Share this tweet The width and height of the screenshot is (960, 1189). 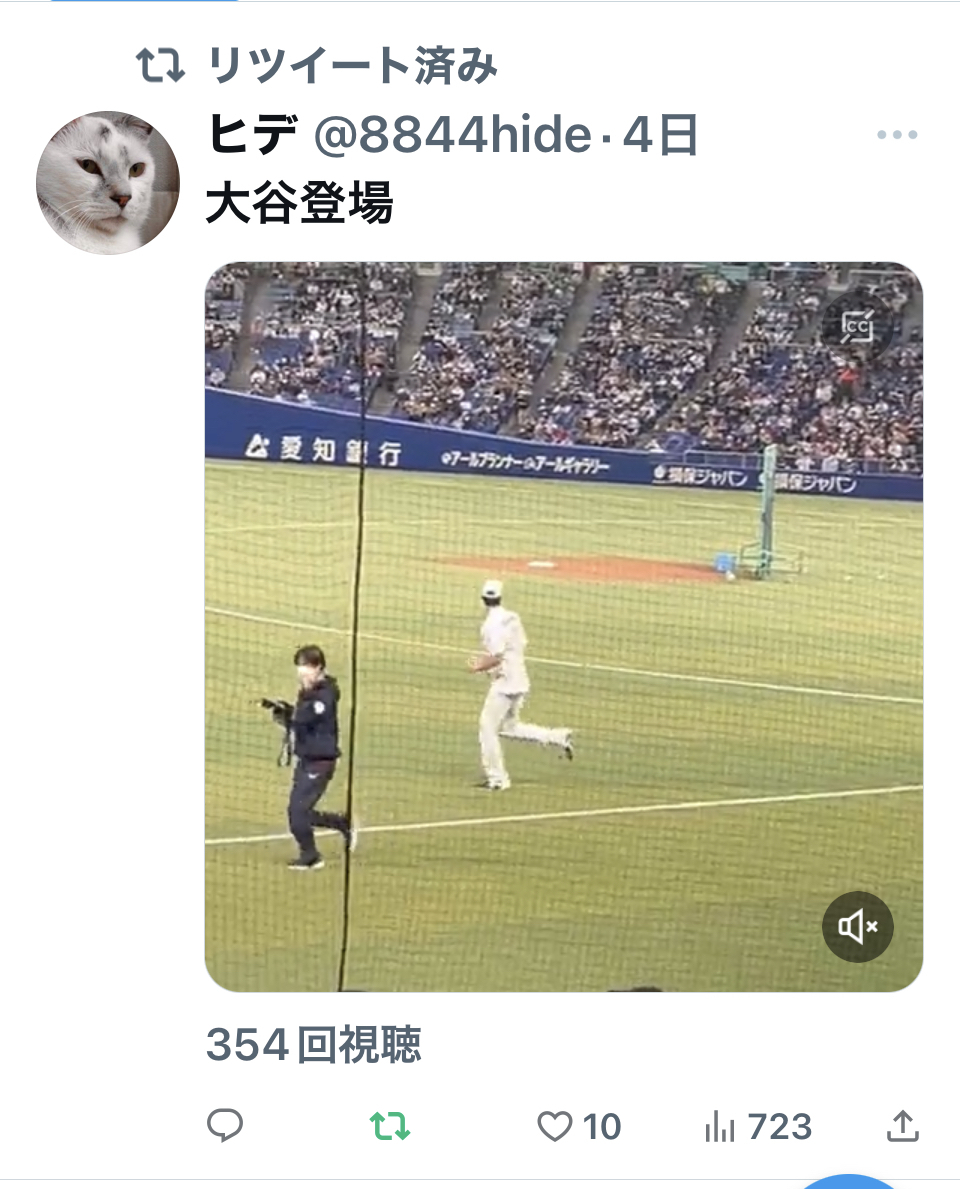coord(902,1126)
